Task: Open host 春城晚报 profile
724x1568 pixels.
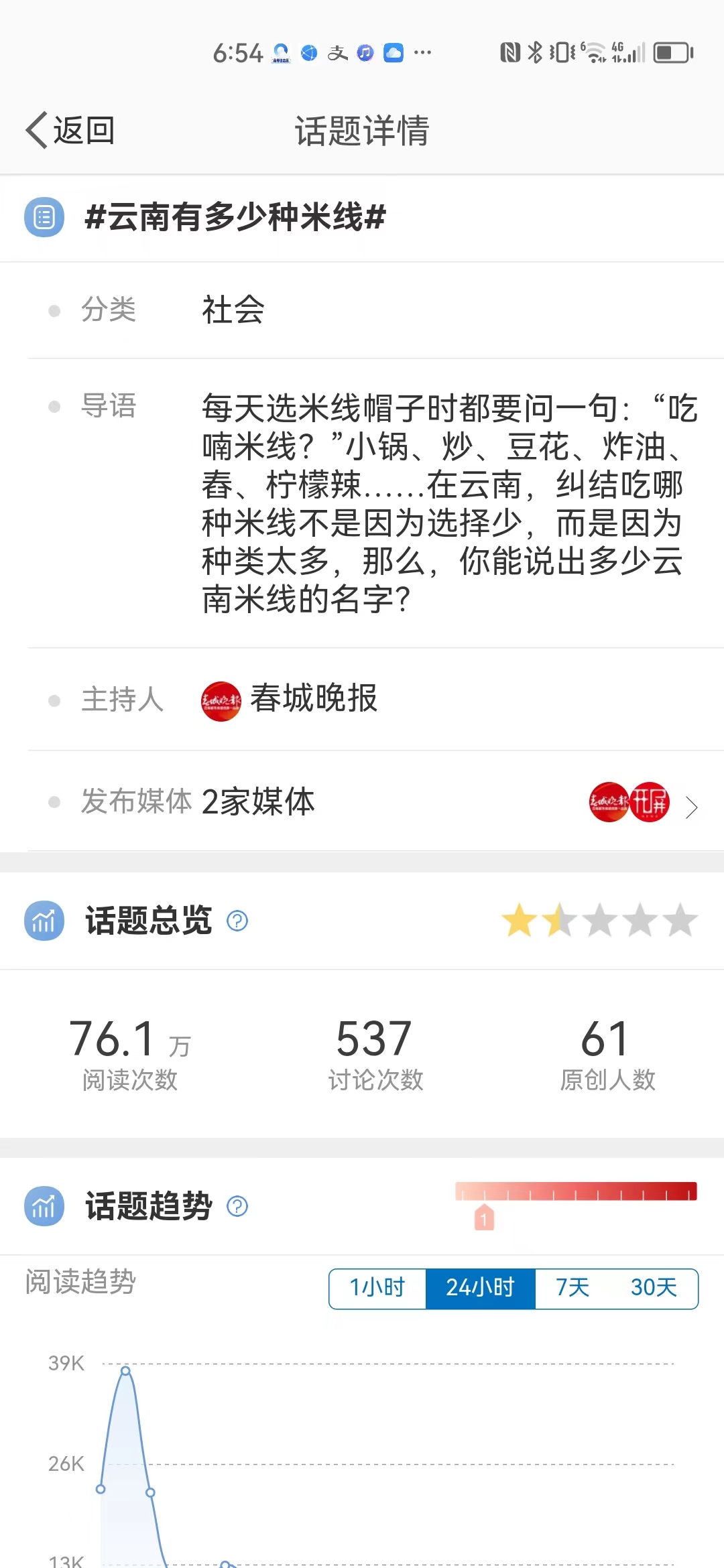Action: [290, 700]
